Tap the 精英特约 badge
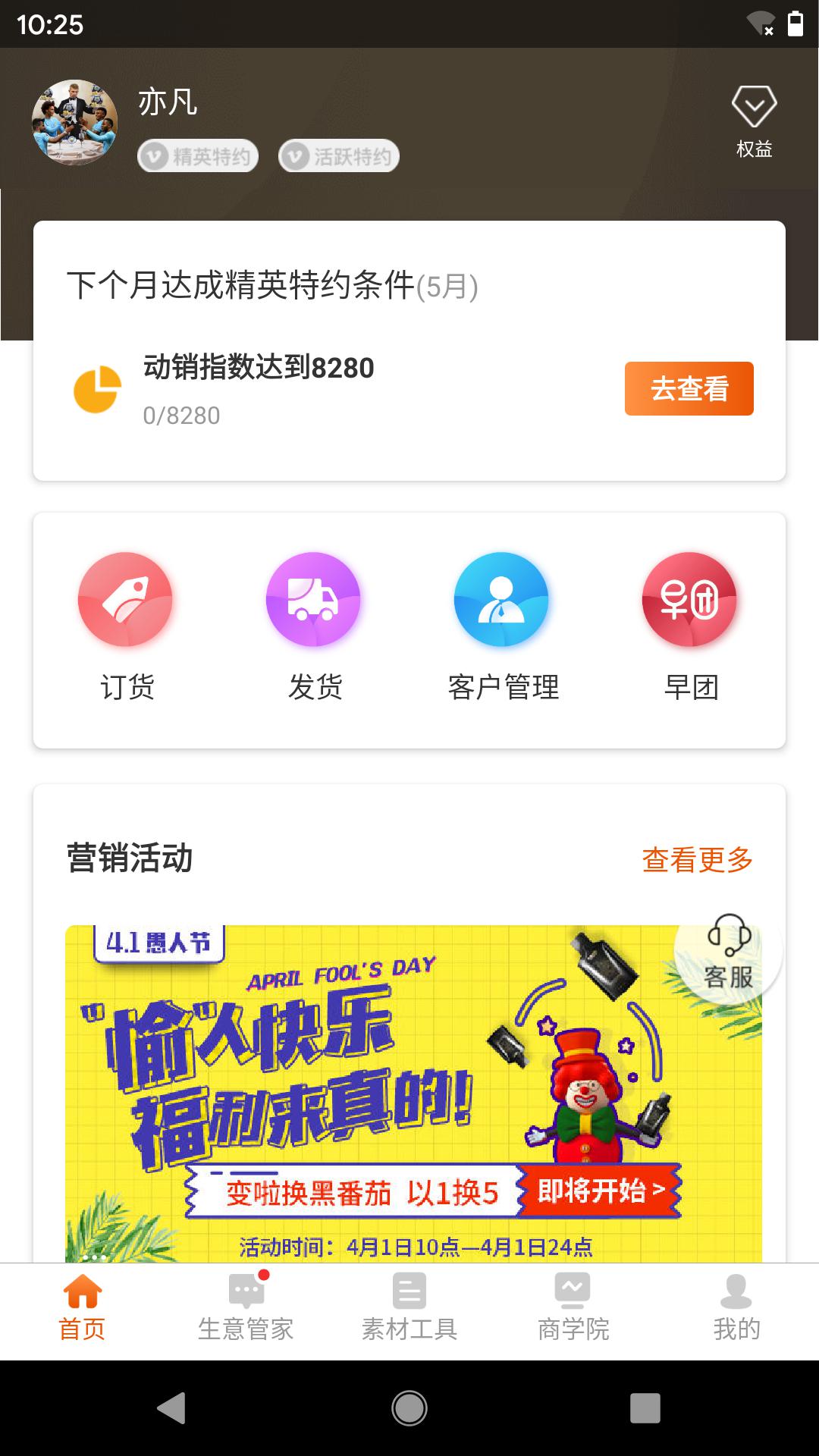This screenshot has width=819, height=1456. tap(198, 156)
